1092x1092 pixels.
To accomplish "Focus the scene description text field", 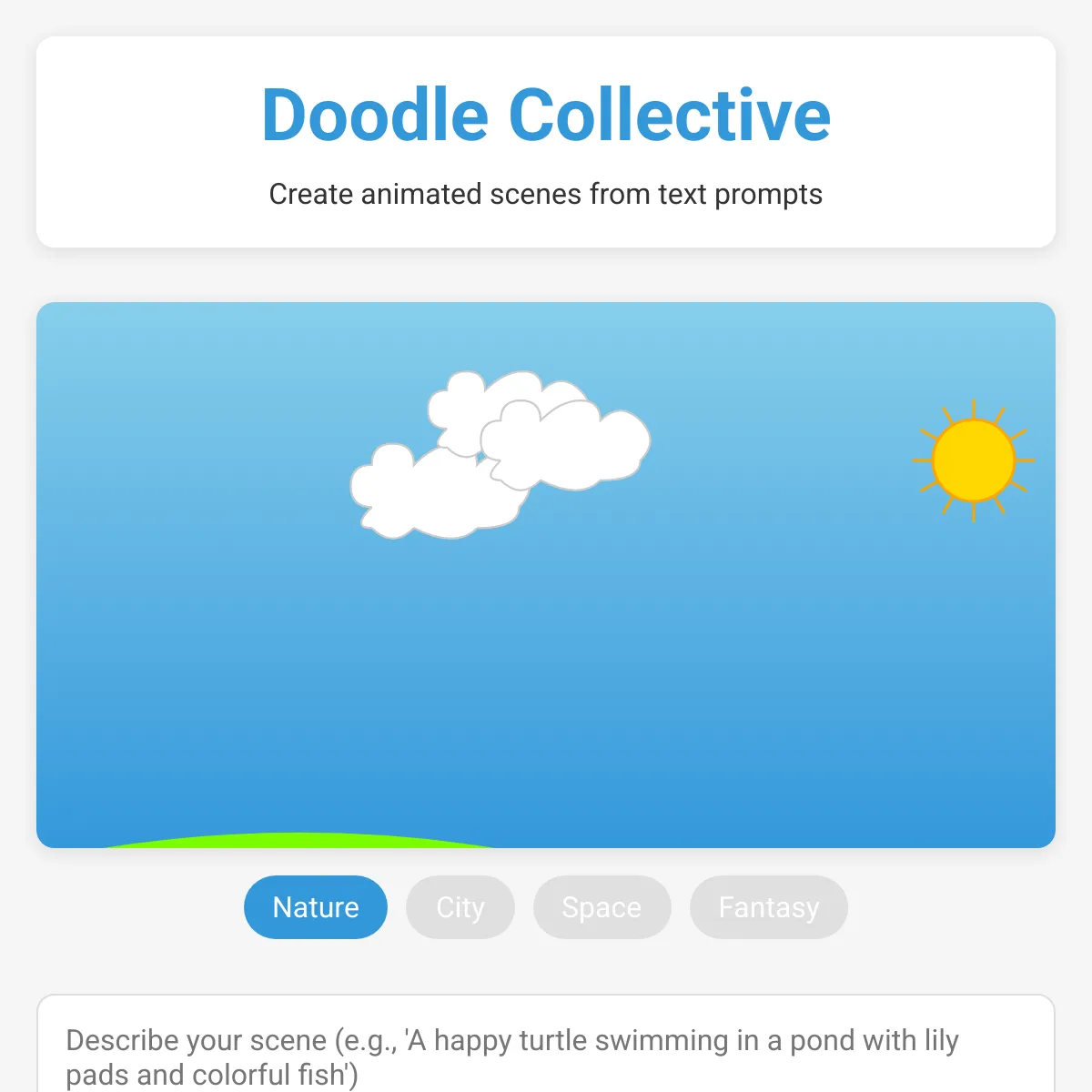I will [x=546, y=1044].
